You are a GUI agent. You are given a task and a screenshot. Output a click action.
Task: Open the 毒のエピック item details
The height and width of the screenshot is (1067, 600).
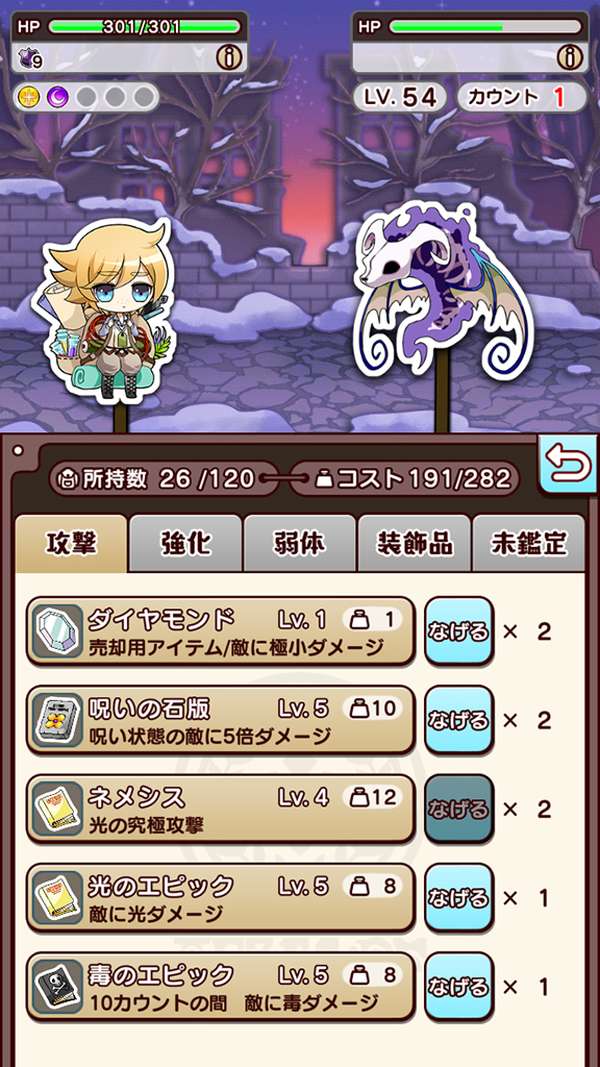tap(220, 986)
